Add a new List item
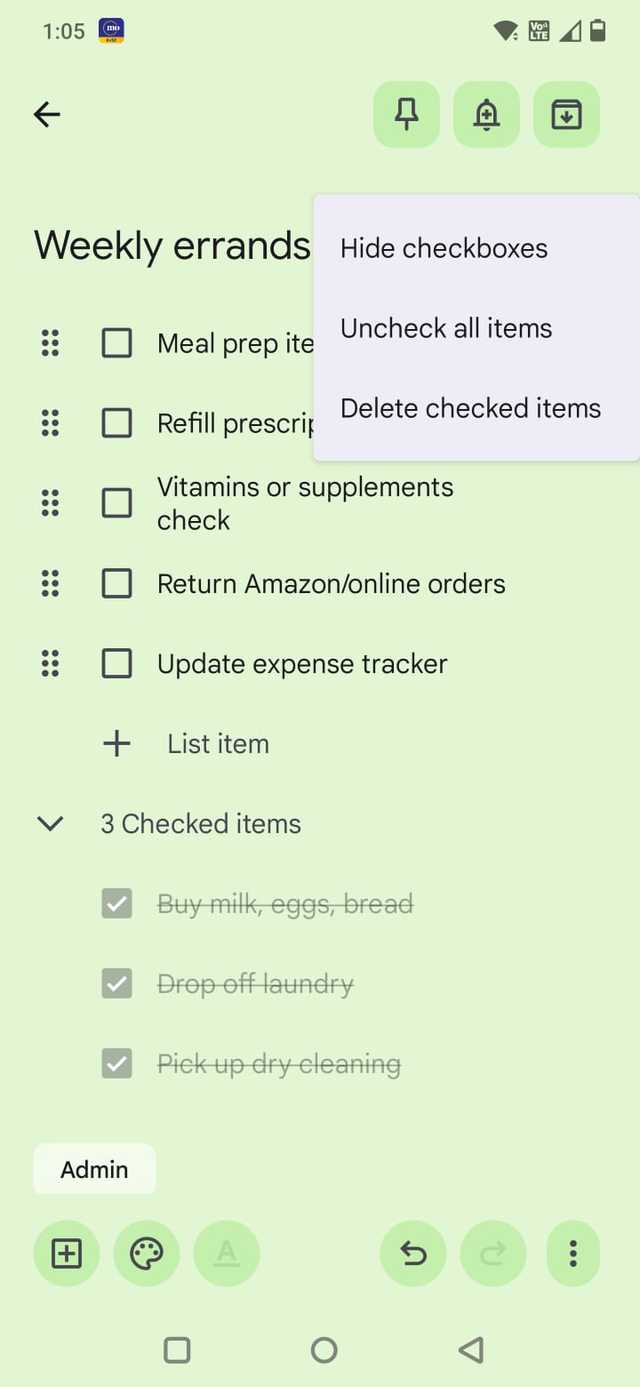Image resolution: width=640 pixels, height=1387 pixels. click(218, 744)
